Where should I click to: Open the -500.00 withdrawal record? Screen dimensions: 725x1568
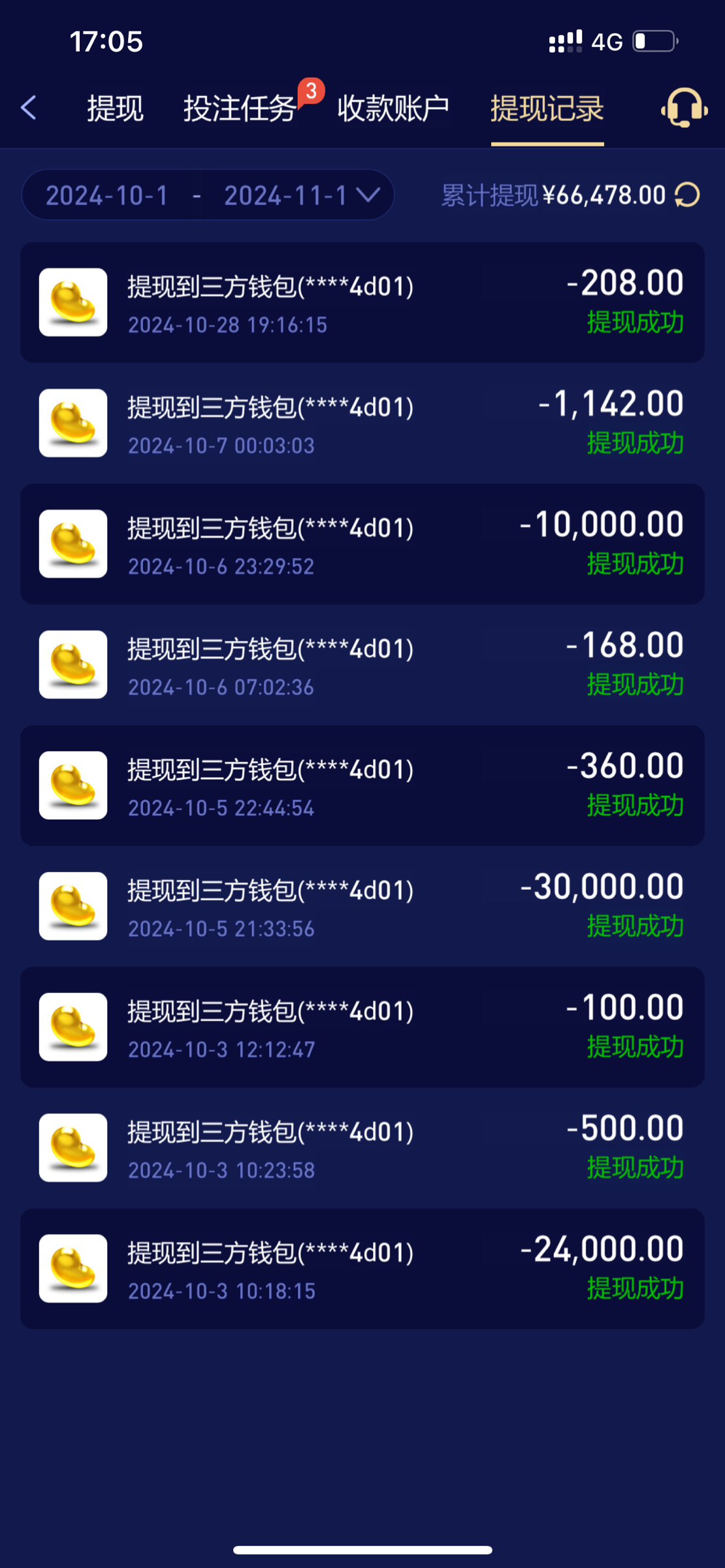click(x=362, y=1149)
